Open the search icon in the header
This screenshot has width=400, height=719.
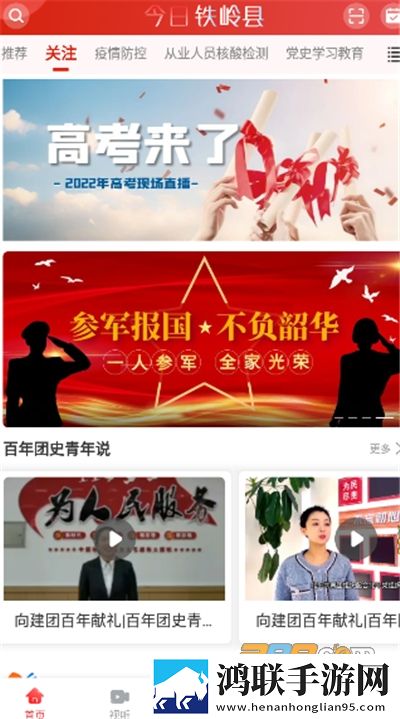point(16,16)
